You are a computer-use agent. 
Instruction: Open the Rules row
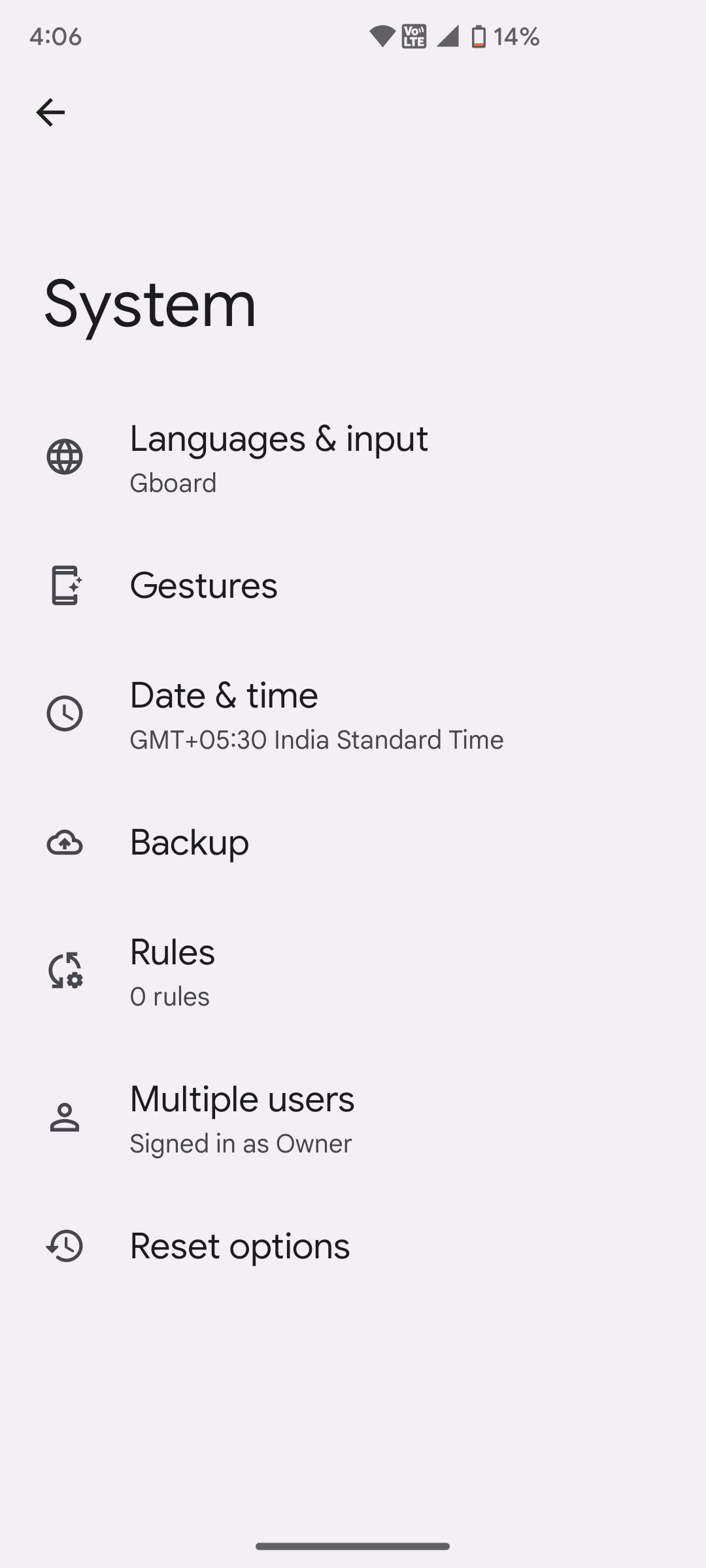(x=173, y=971)
